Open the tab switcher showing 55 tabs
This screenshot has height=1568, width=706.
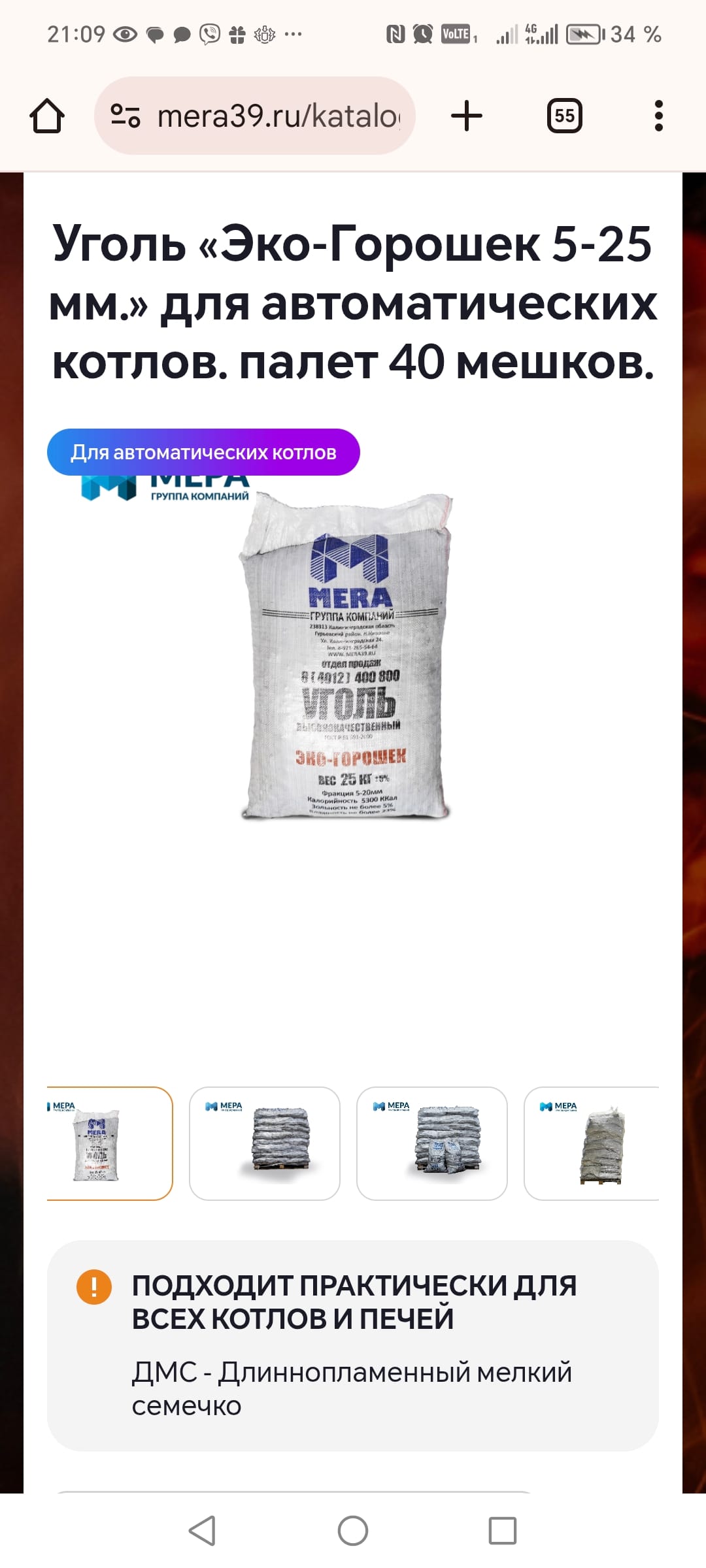564,116
